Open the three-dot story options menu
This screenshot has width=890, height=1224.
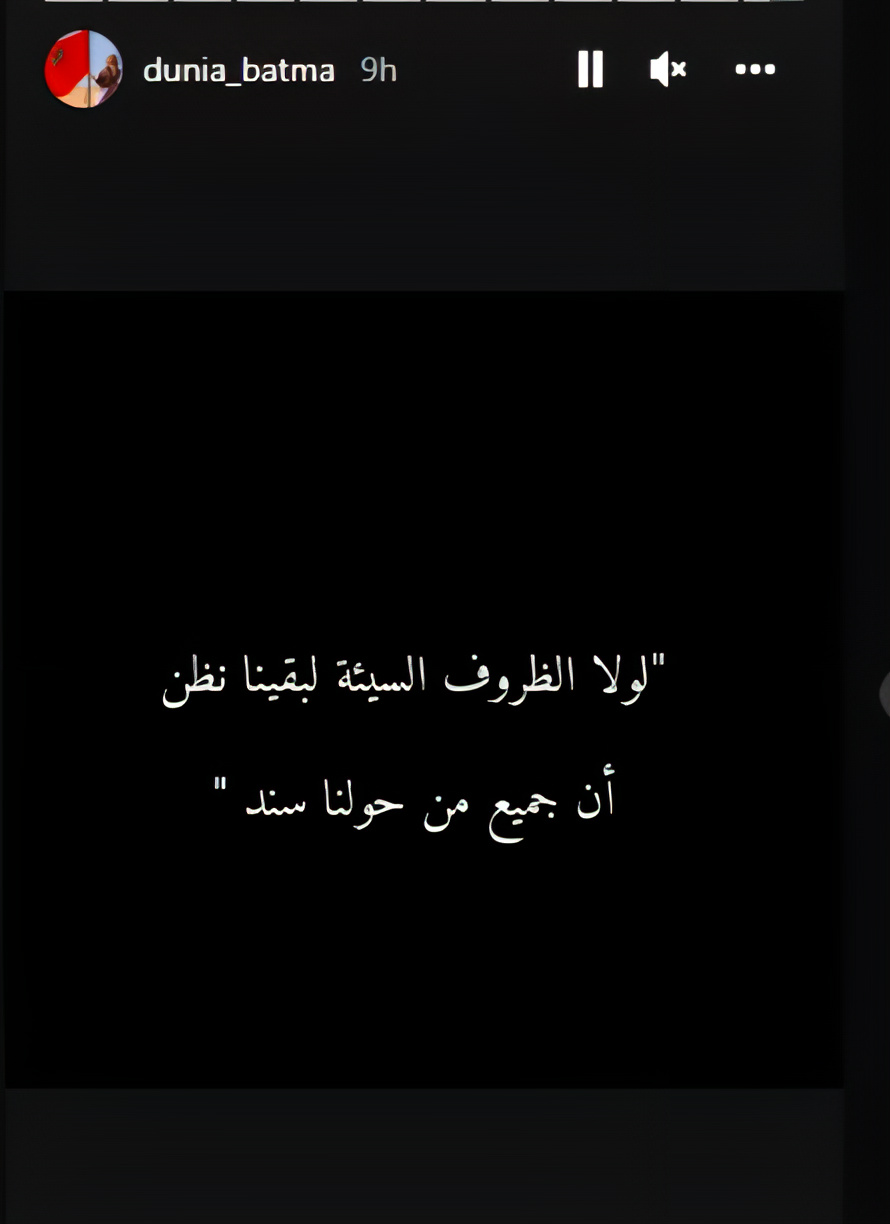(x=755, y=69)
